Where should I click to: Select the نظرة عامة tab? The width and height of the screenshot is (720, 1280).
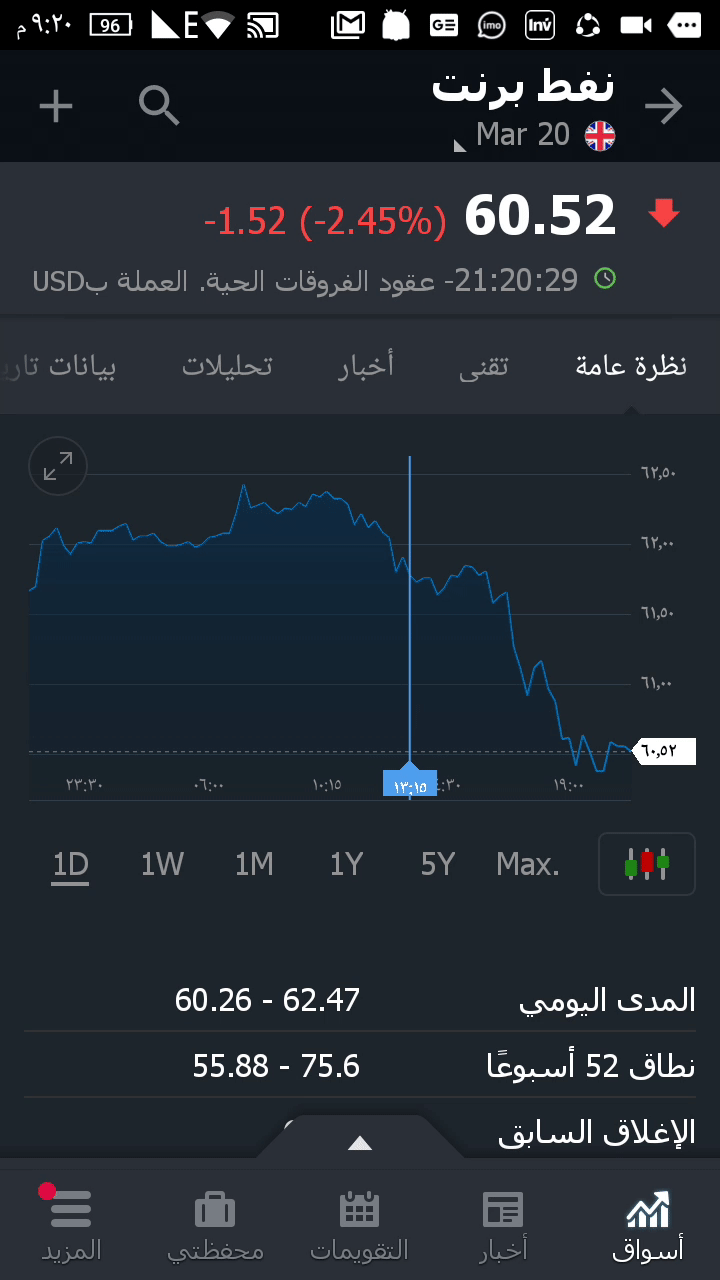coord(631,366)
